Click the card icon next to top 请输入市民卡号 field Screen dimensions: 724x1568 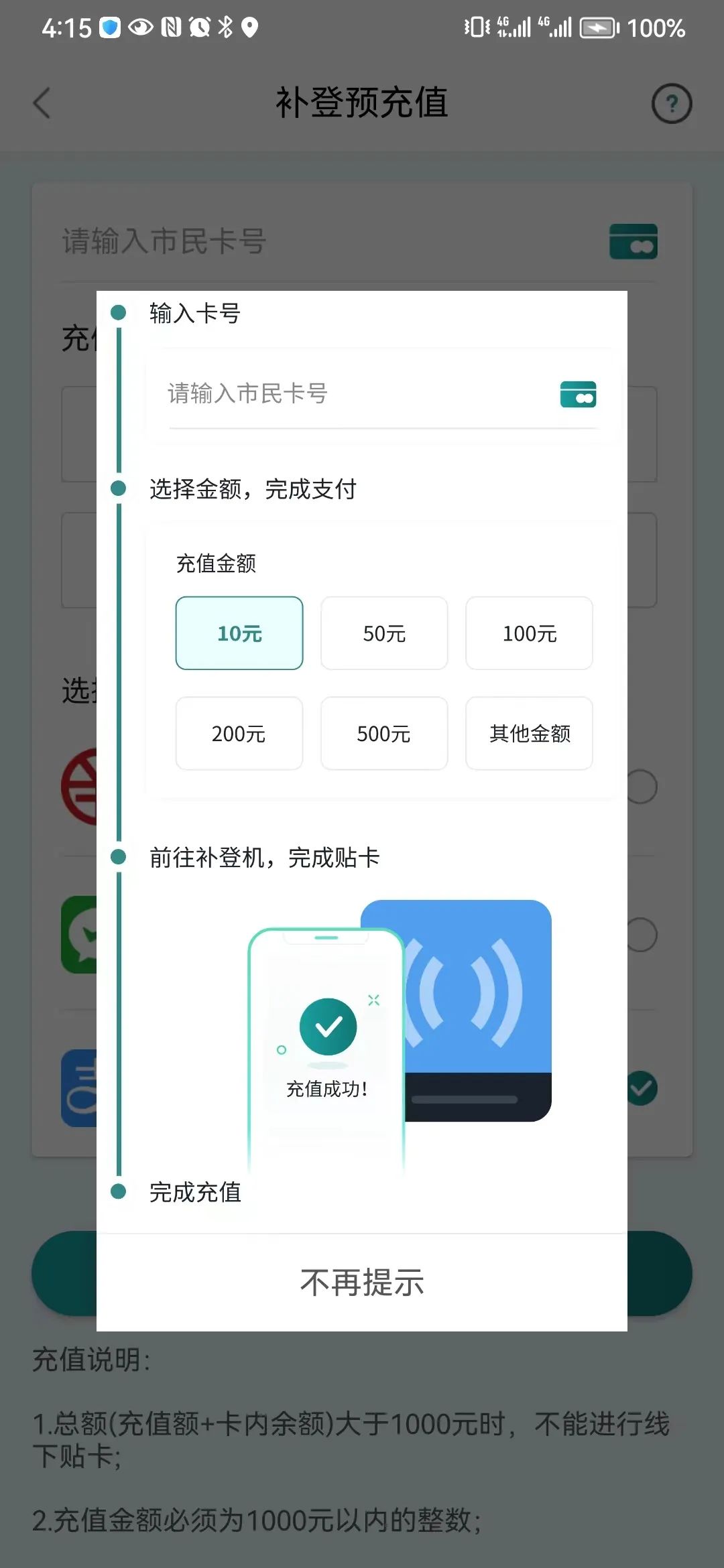(x=633, y=243)
